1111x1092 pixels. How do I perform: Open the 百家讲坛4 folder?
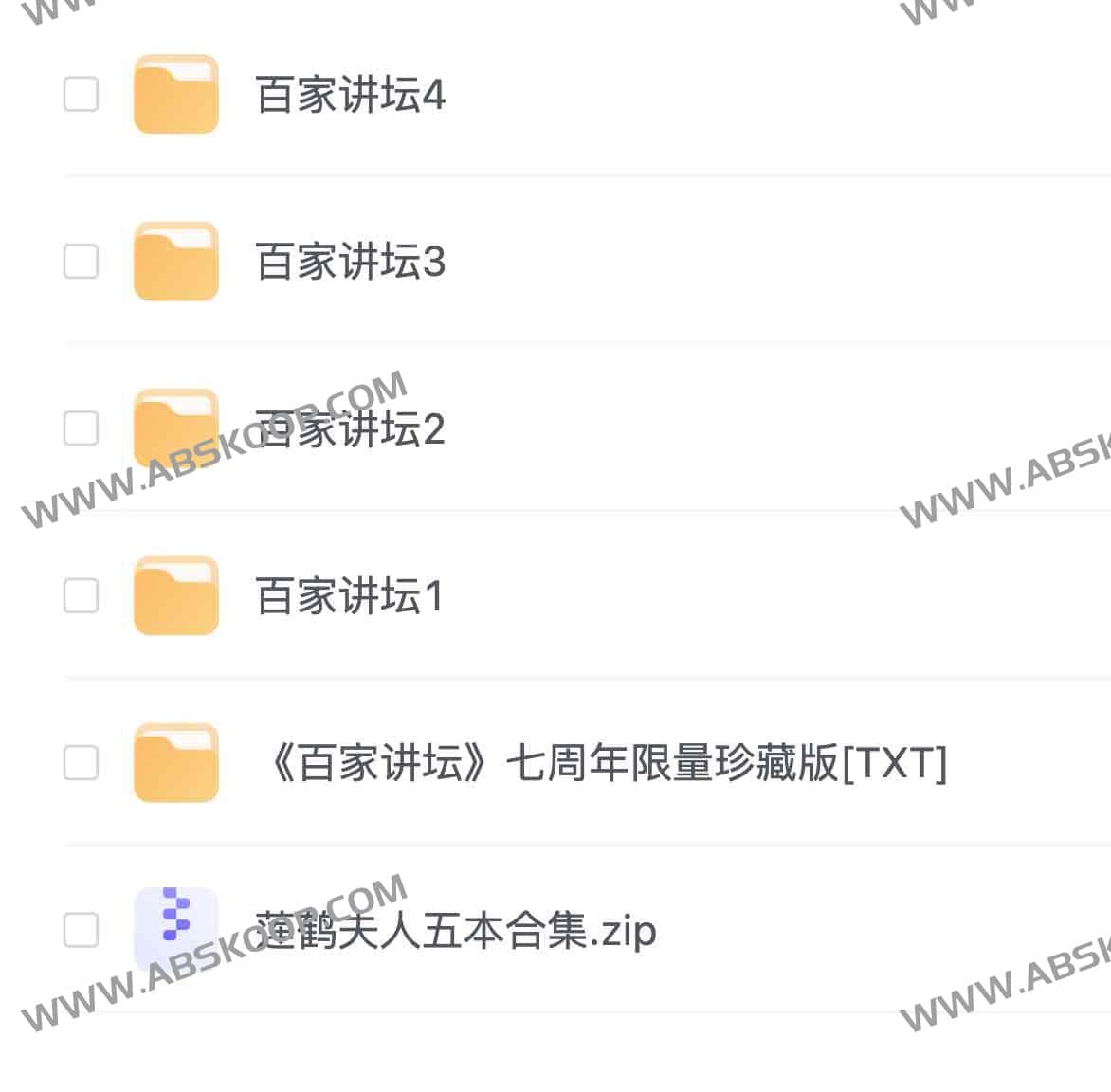(350, 95)
